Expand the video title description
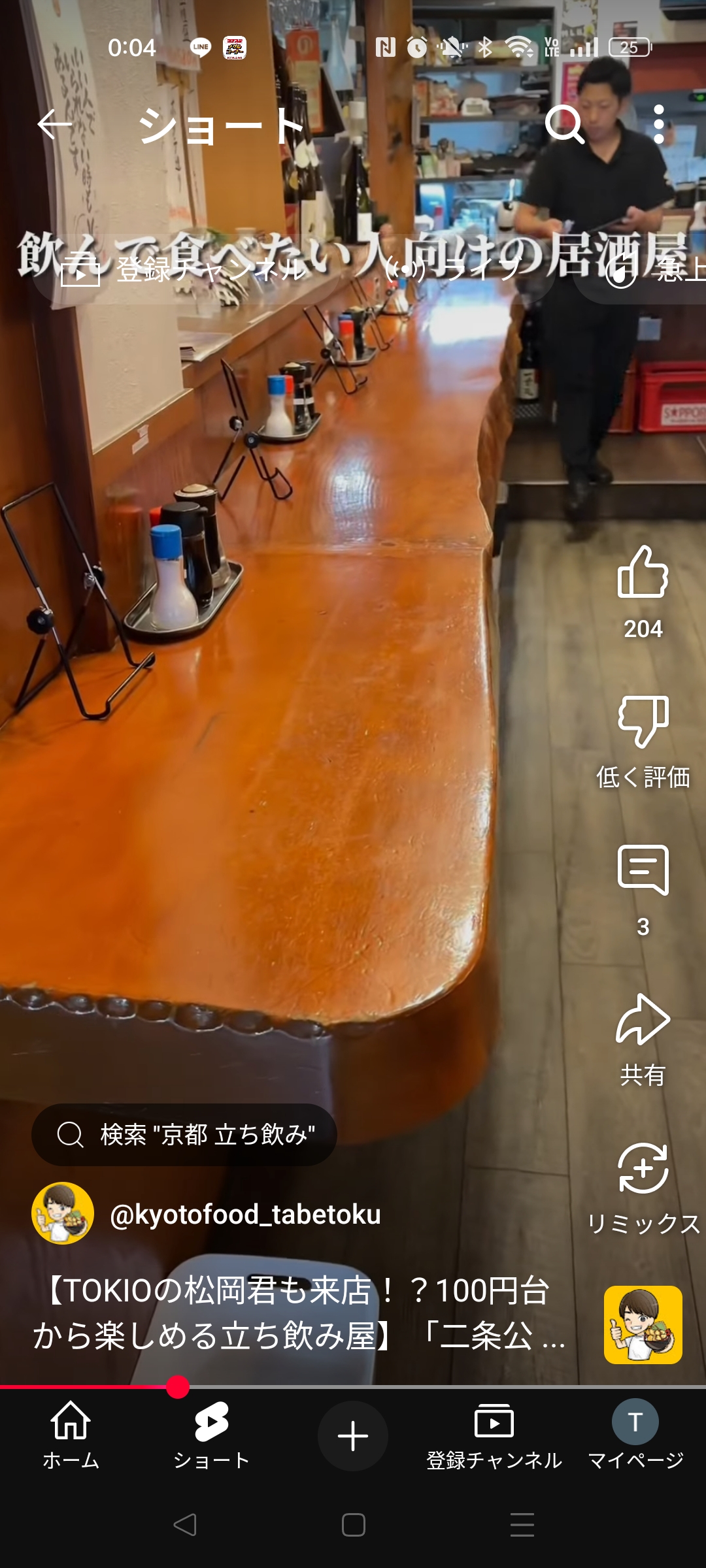This screenshot has height=1568, width=706. tap(298, 1312)
